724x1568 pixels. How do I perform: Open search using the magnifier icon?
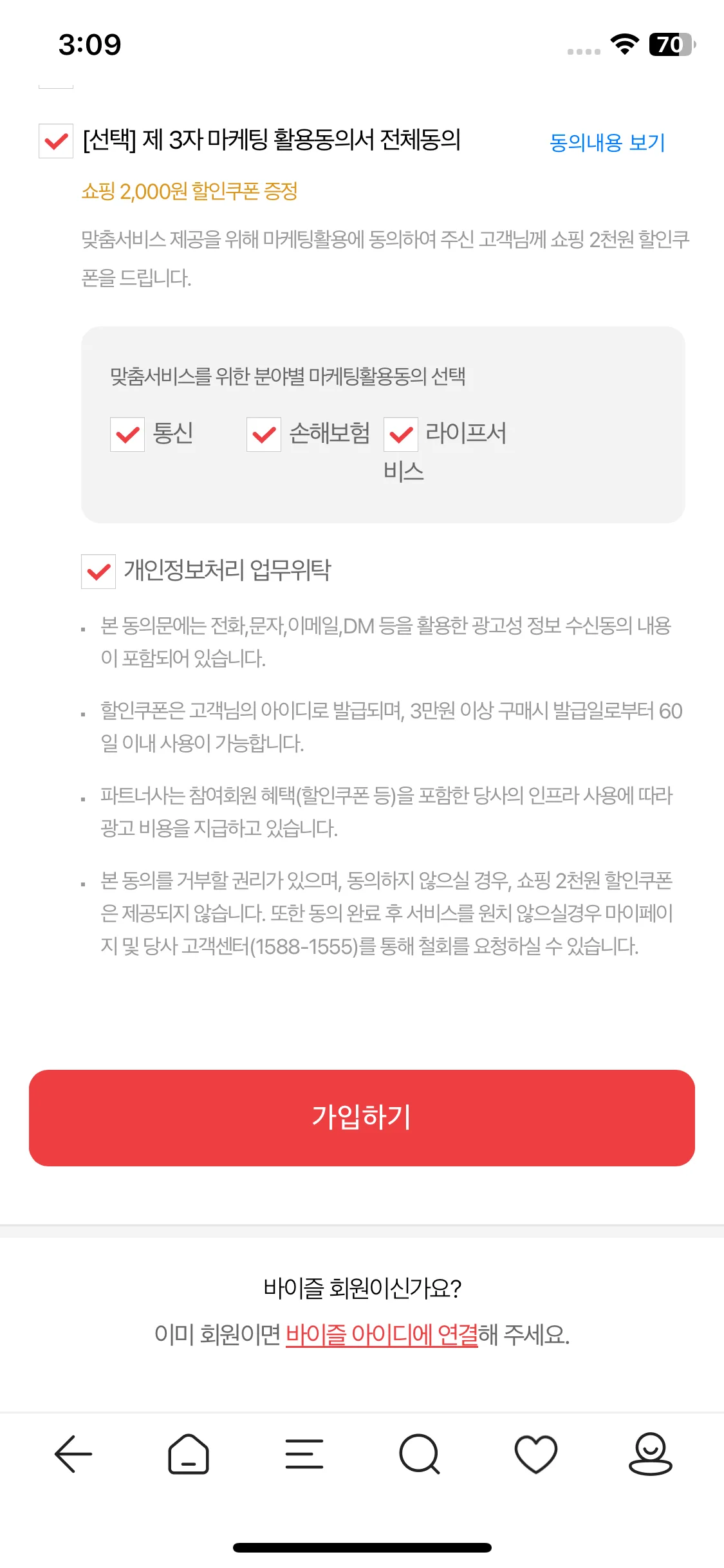(420, 1455)
